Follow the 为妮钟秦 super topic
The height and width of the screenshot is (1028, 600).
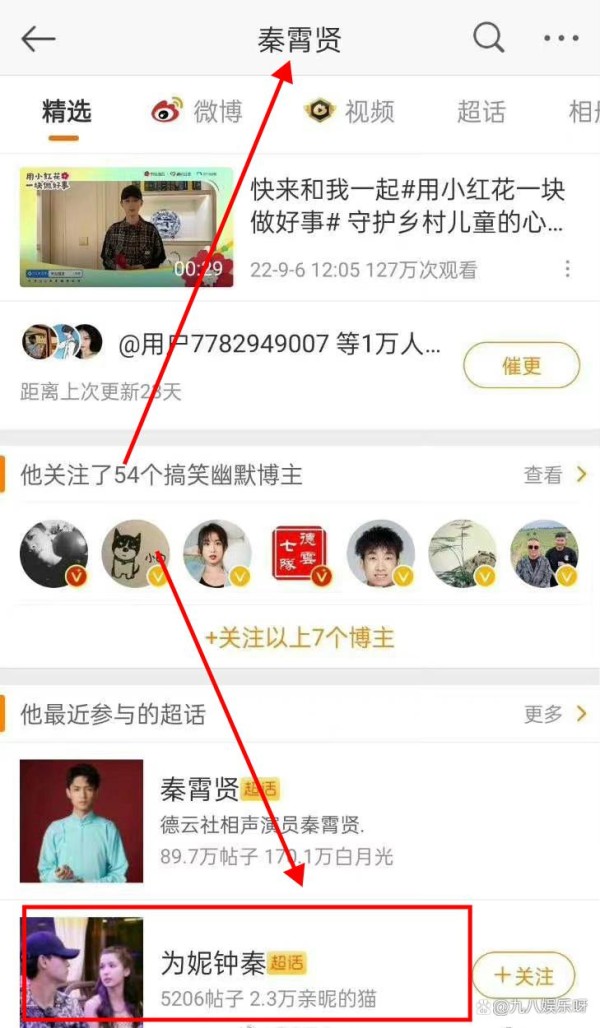(x=525, y=973)
